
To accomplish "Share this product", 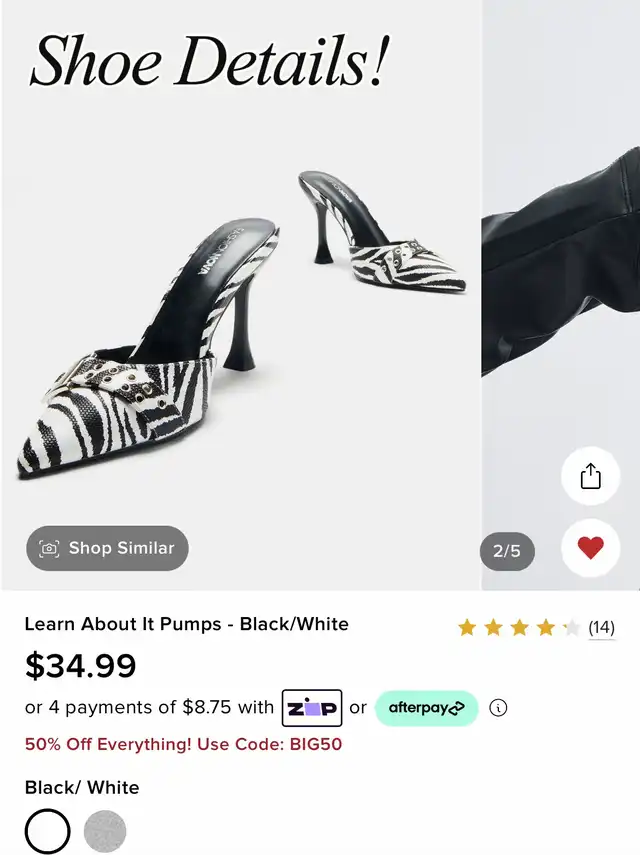I will (590, 476).
